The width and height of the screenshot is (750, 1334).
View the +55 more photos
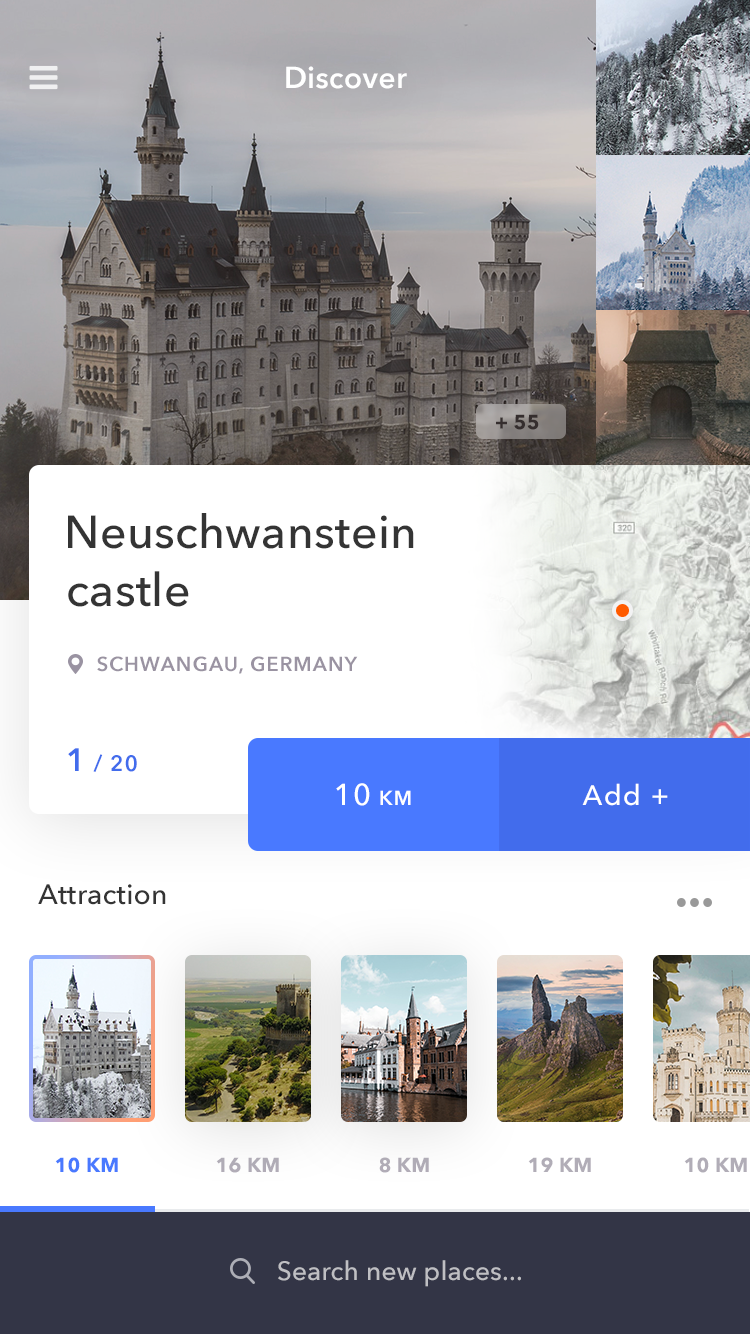click(x=520, y=422)
